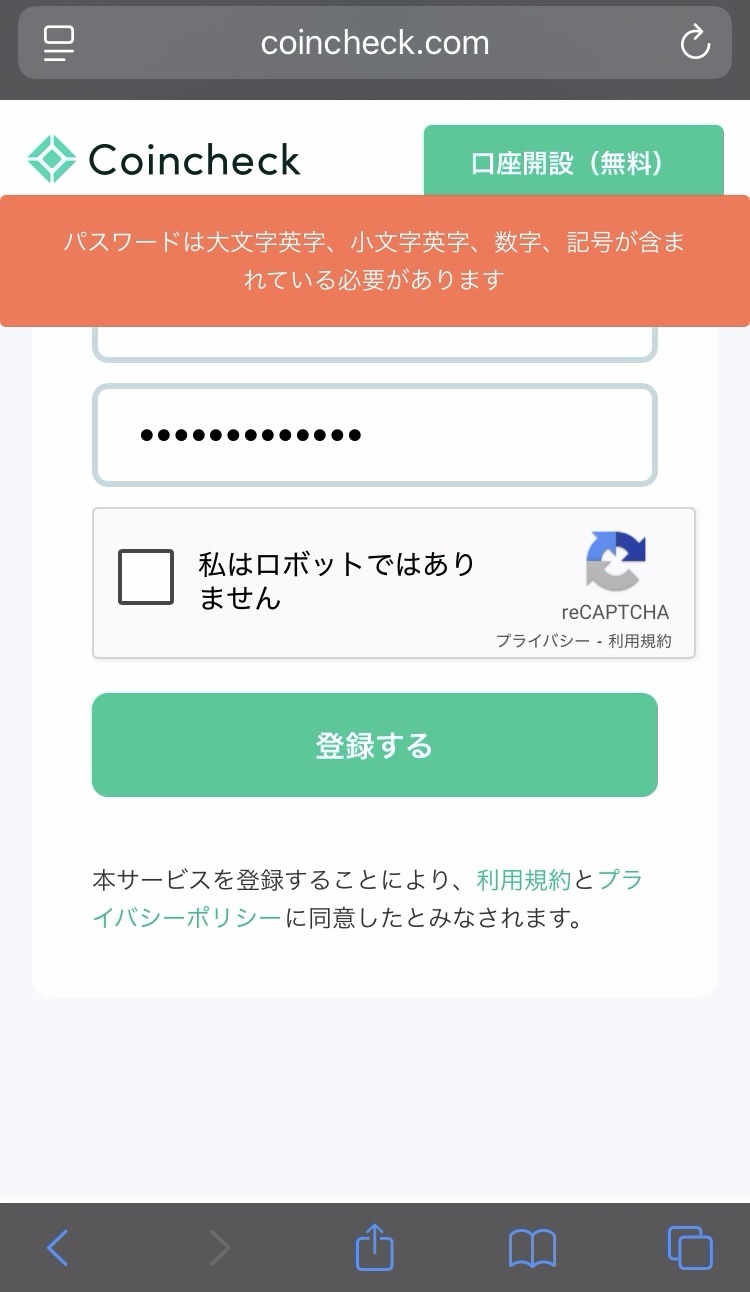Dismiss the password requirement error banner
Viewport: 750px width, 1292px height.
(x=375, y=261)
